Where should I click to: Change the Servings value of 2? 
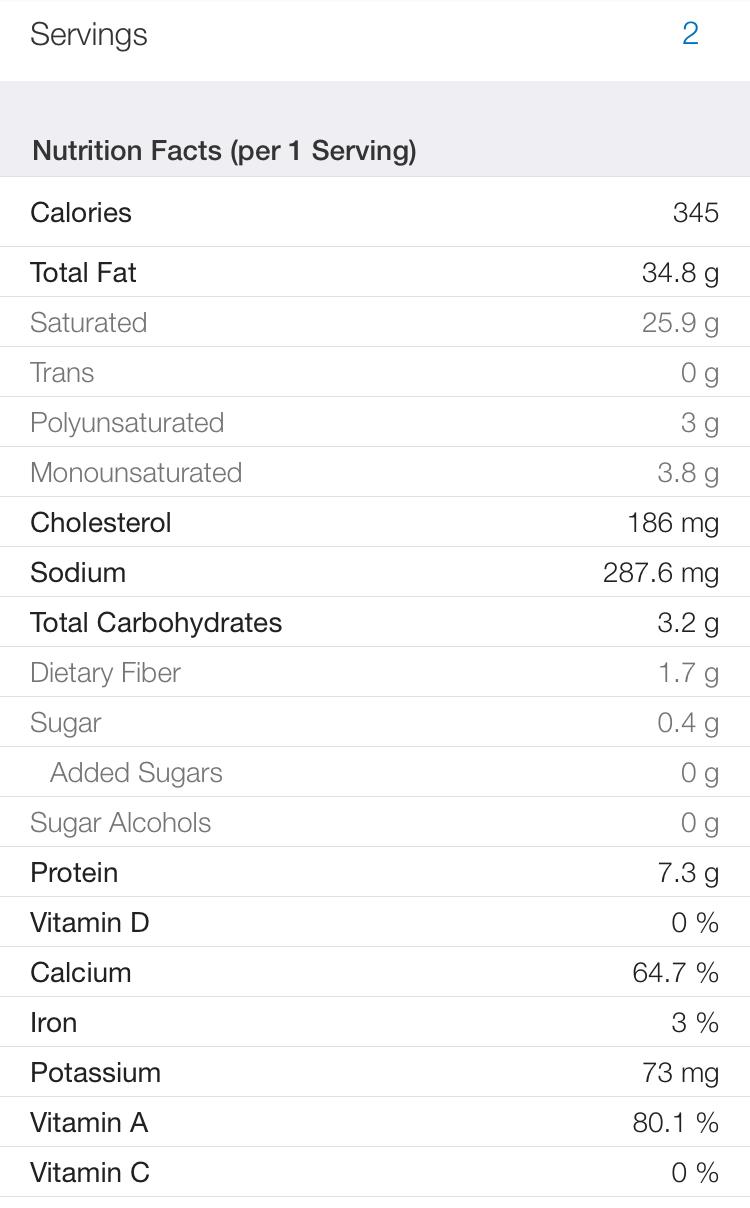click(x=689, y=34)
